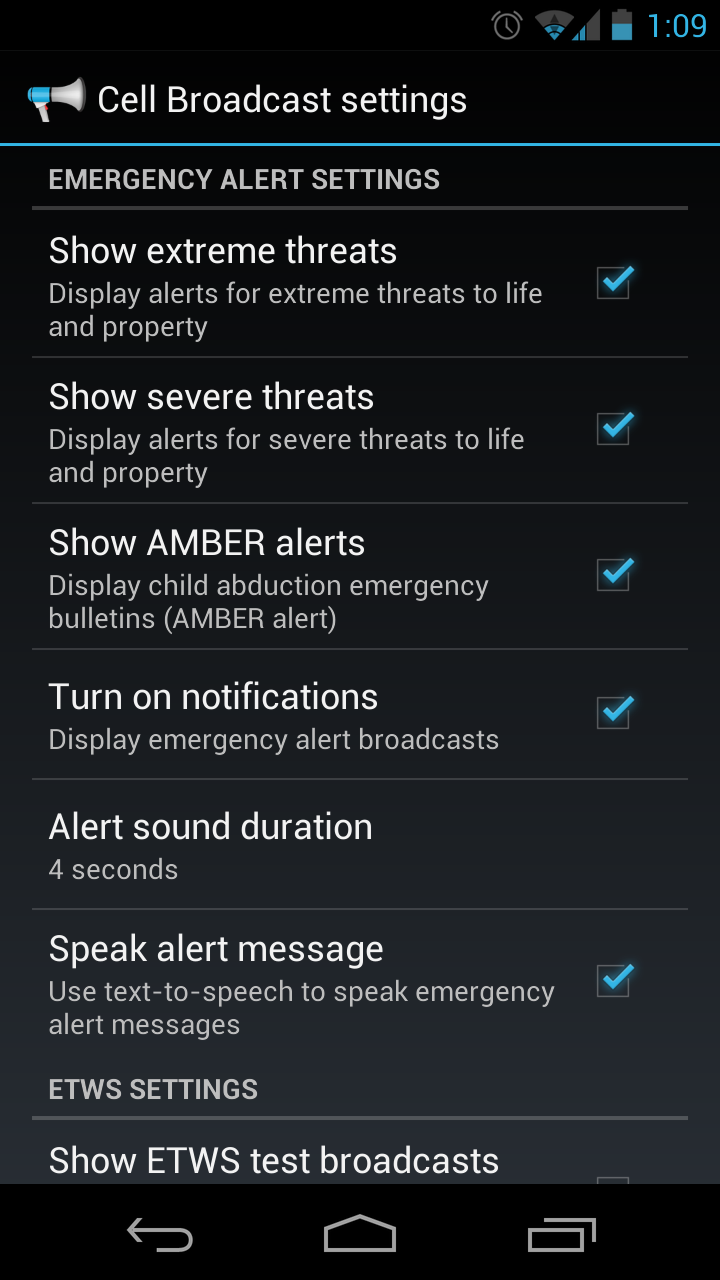The image size is (720, 1280).
Task: Disable Show severe threats checkbox
Action: click(613, 429)
